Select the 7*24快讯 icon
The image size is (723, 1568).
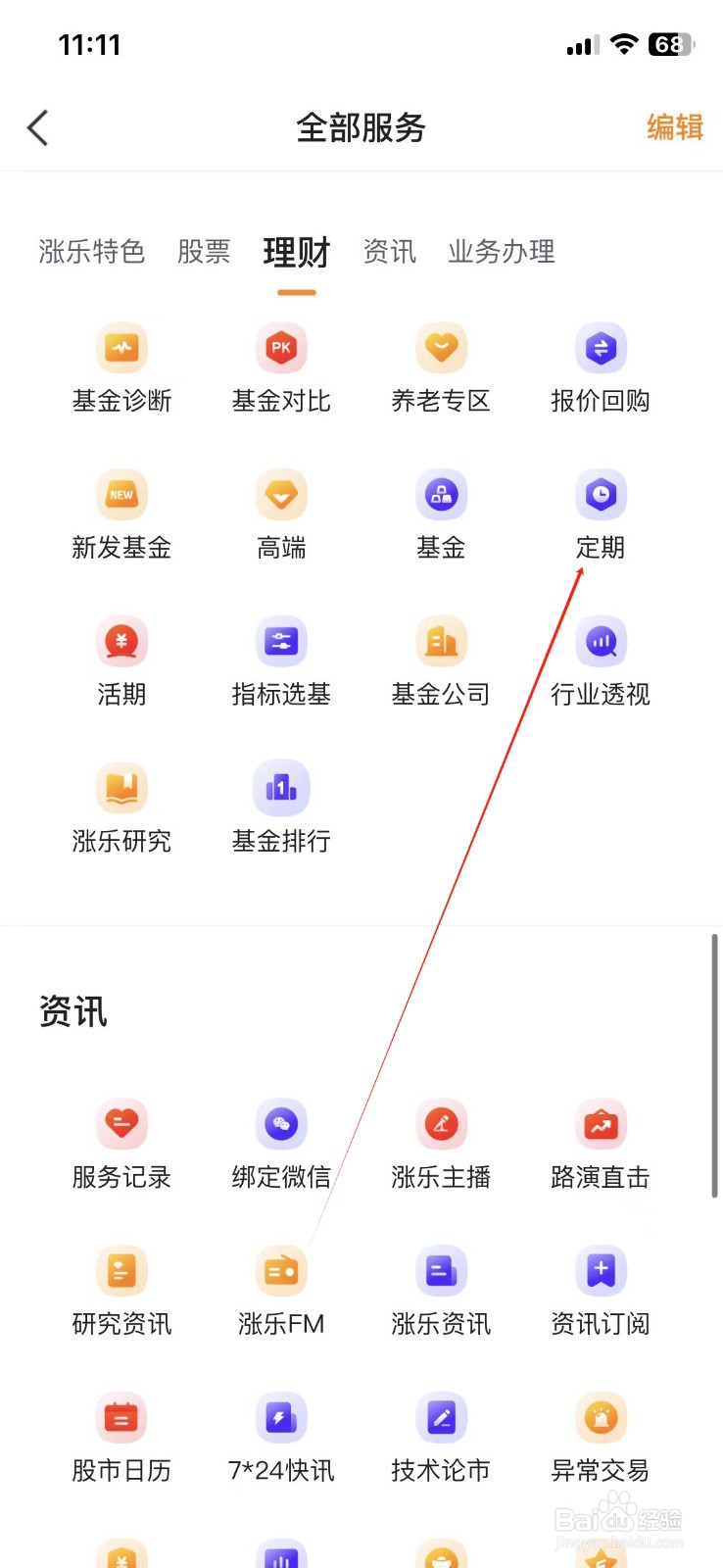(281, 1436)
